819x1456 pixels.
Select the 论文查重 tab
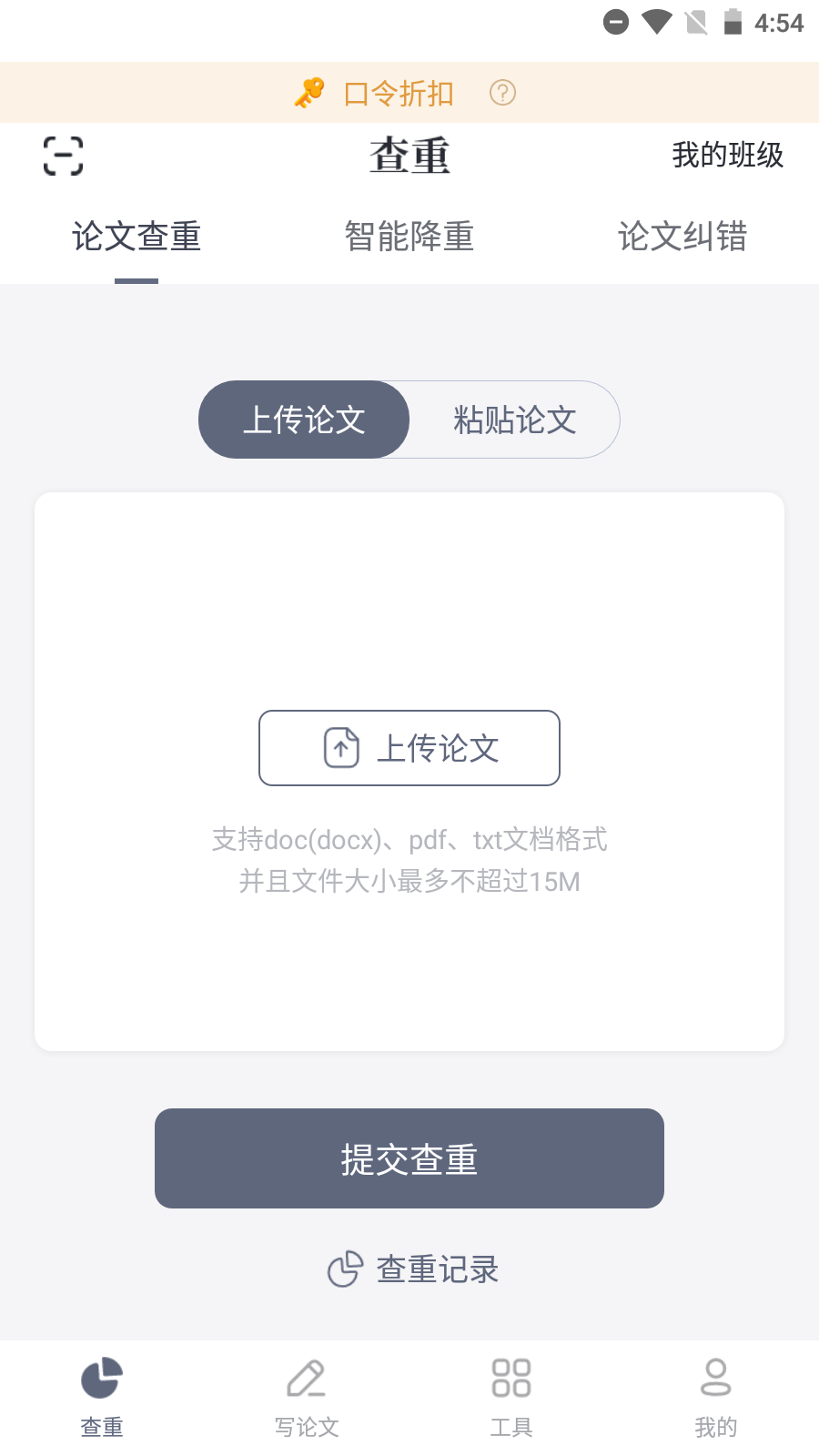136,237
